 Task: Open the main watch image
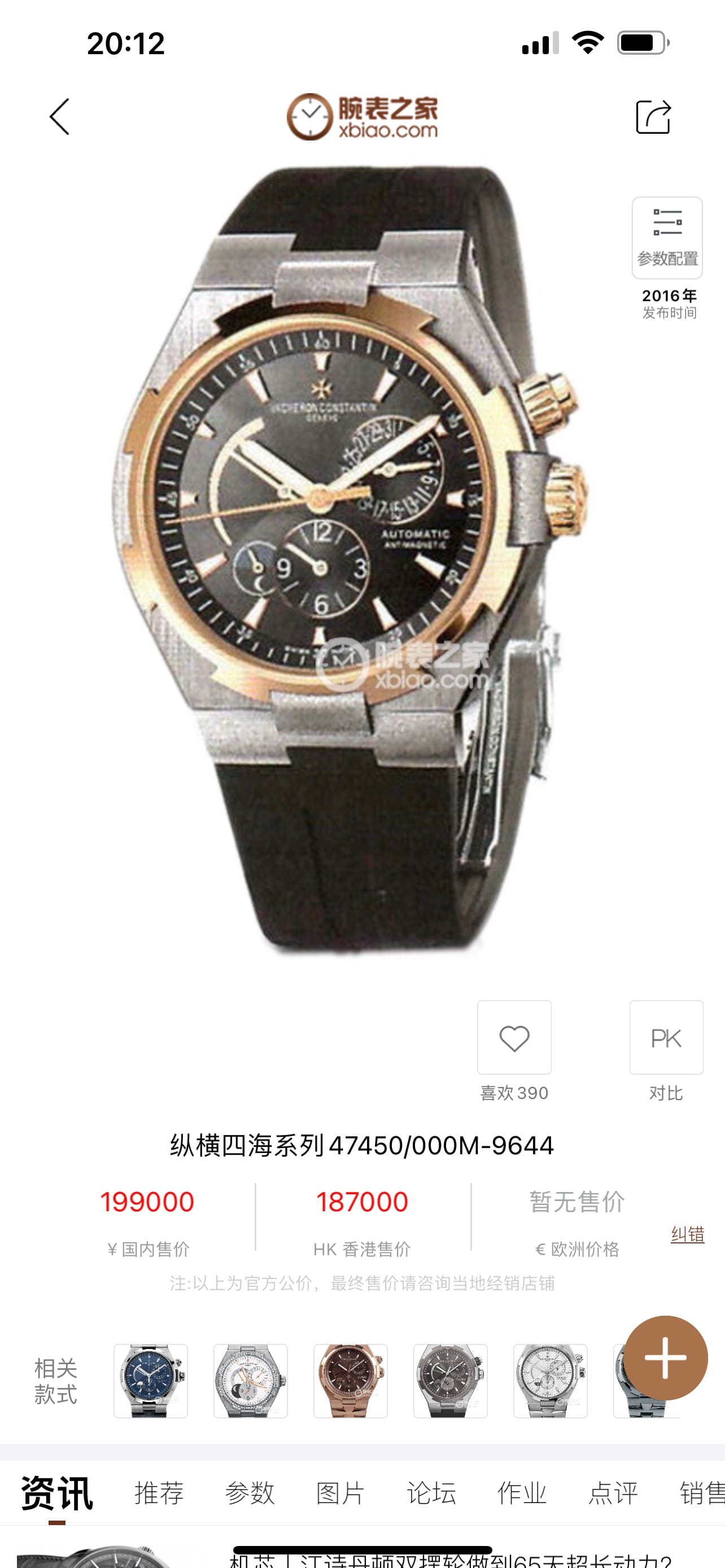tap(353, 560)
